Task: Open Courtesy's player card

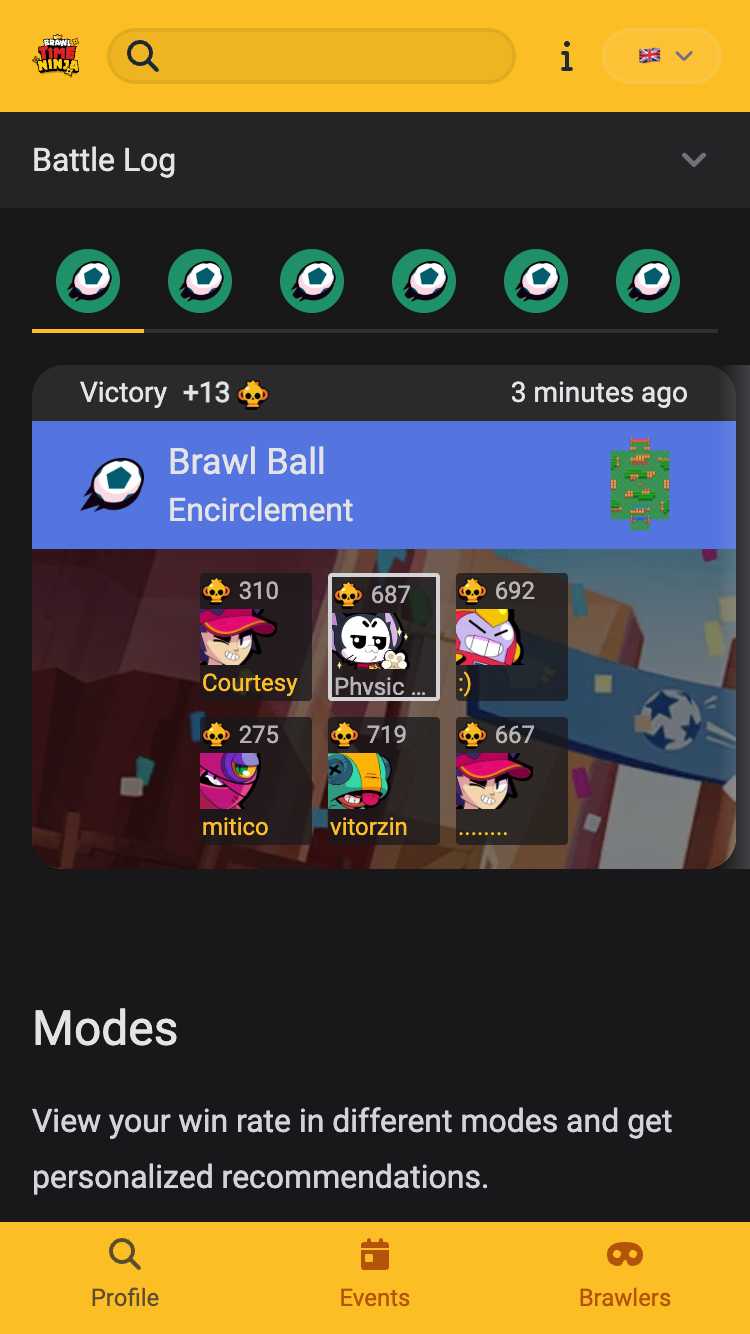Action: pyautogui.click(x=255, y=637)
